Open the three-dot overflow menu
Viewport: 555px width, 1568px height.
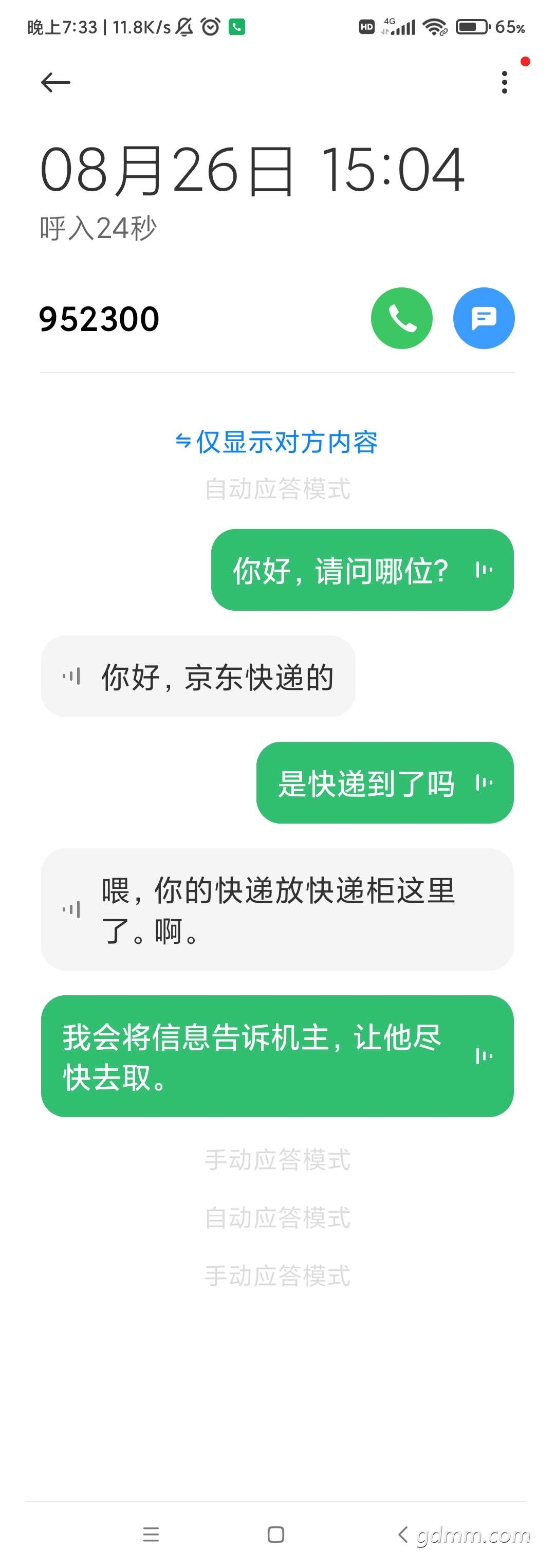pos(504,82)
